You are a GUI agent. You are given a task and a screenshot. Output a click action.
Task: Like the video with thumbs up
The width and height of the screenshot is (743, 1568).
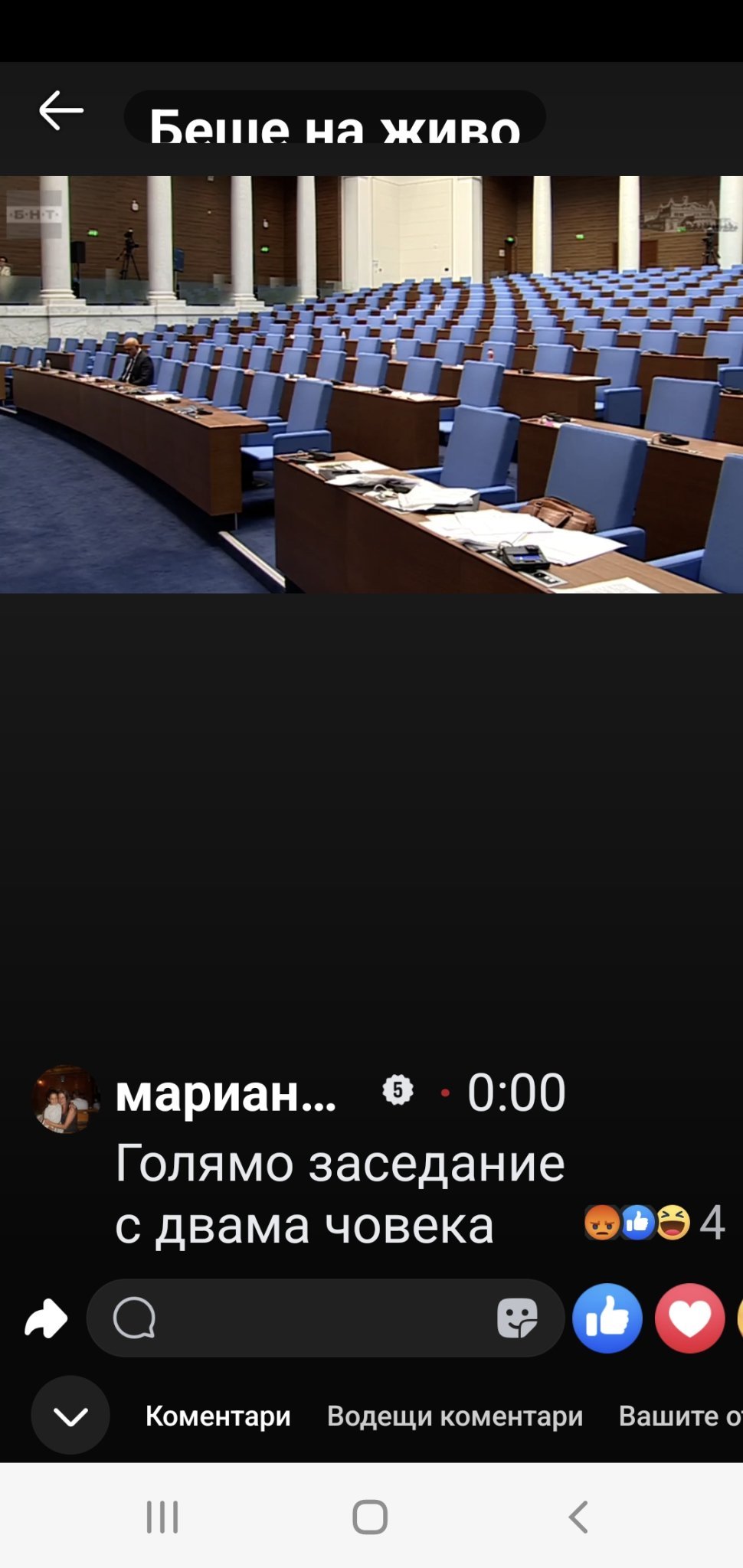coord(607,1318)
